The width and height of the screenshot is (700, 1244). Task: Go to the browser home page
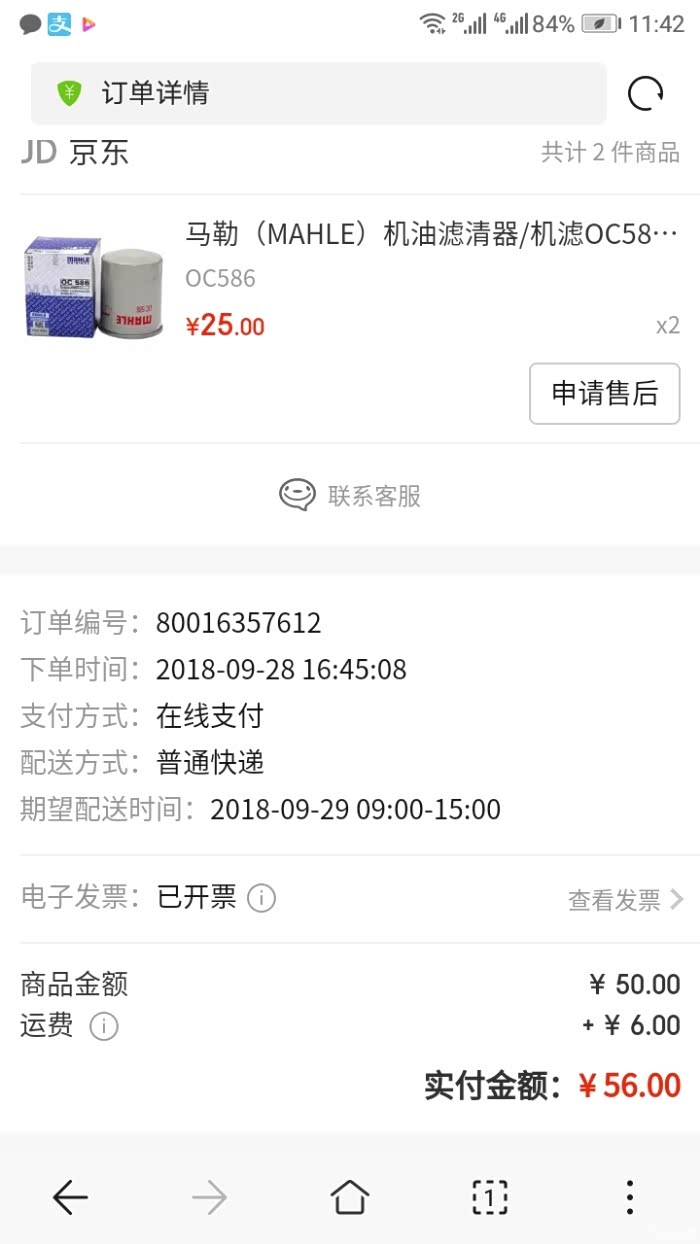pos(349,1197)
